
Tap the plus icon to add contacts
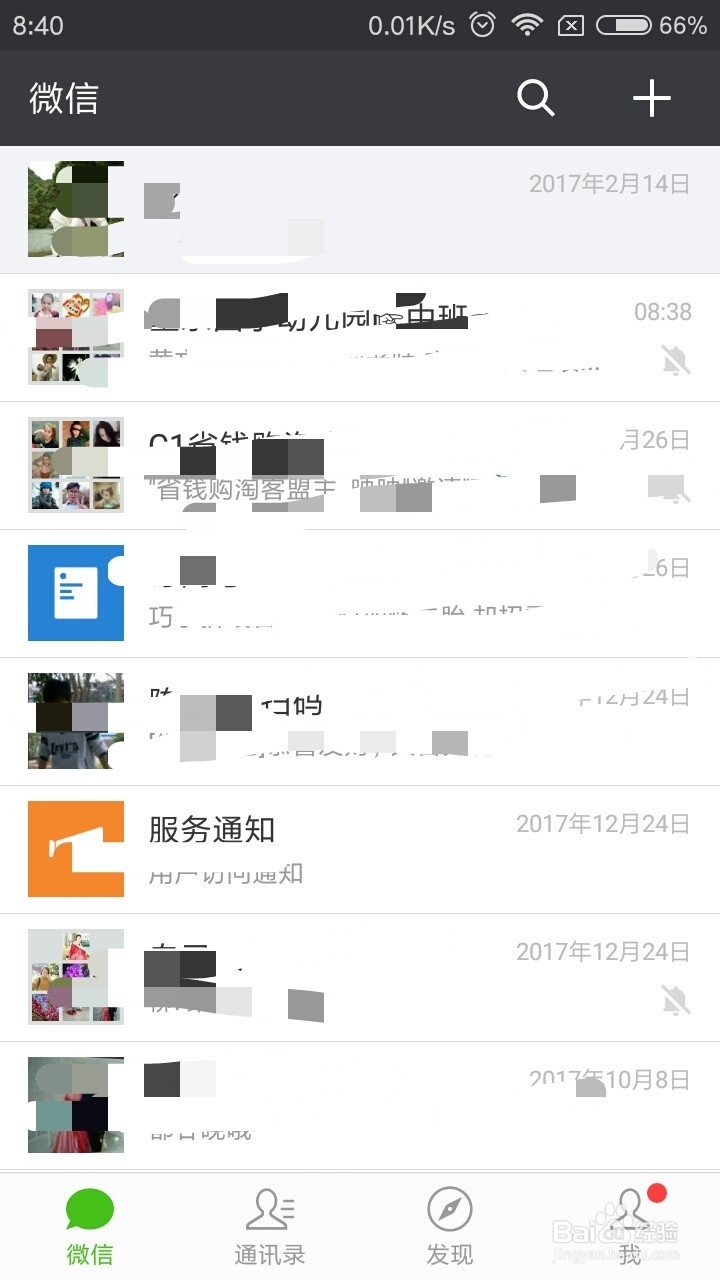[x=651, y=98]
